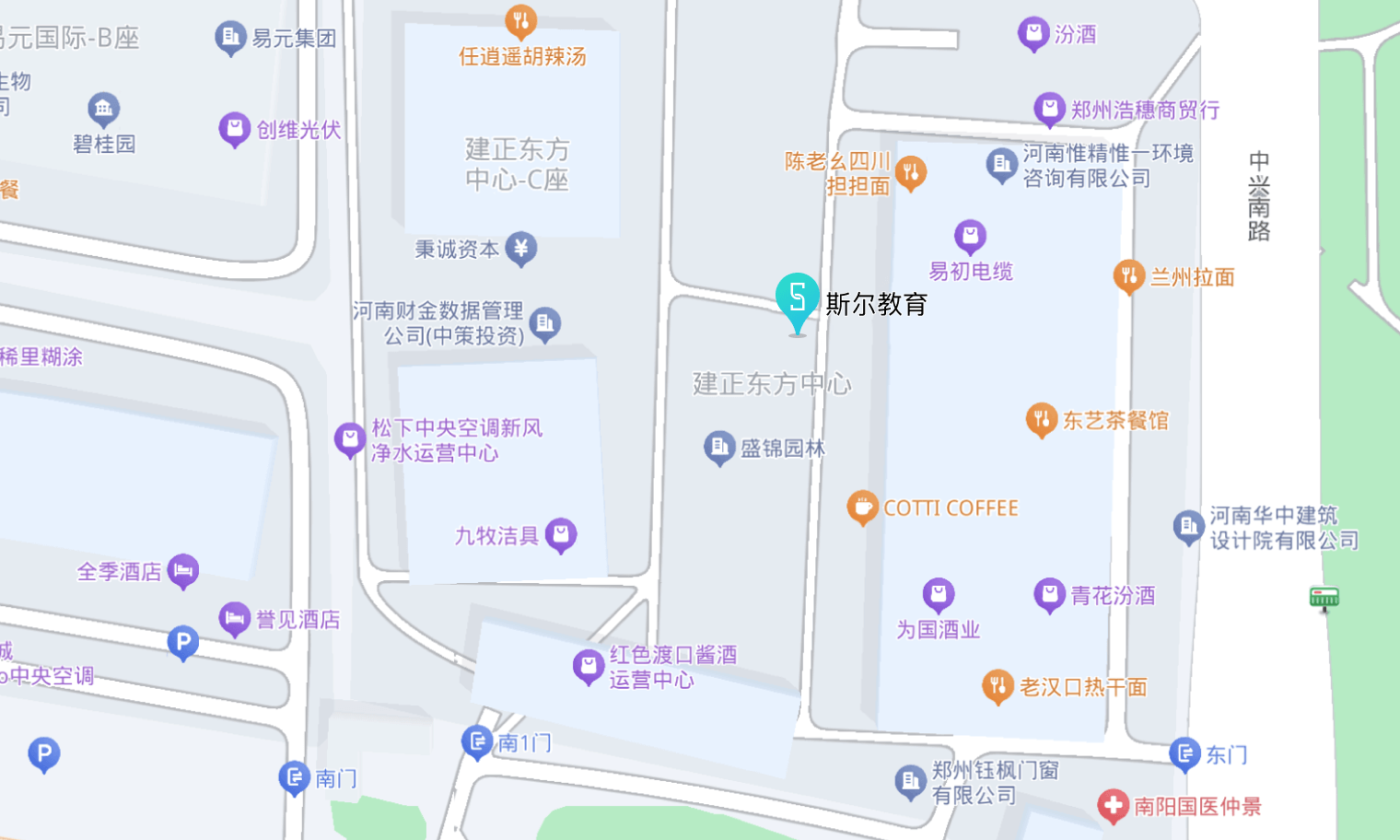The image size is (1400, 840).
Task: Select the 青花汾酒 shop marker
Action: click(1049, 594)
